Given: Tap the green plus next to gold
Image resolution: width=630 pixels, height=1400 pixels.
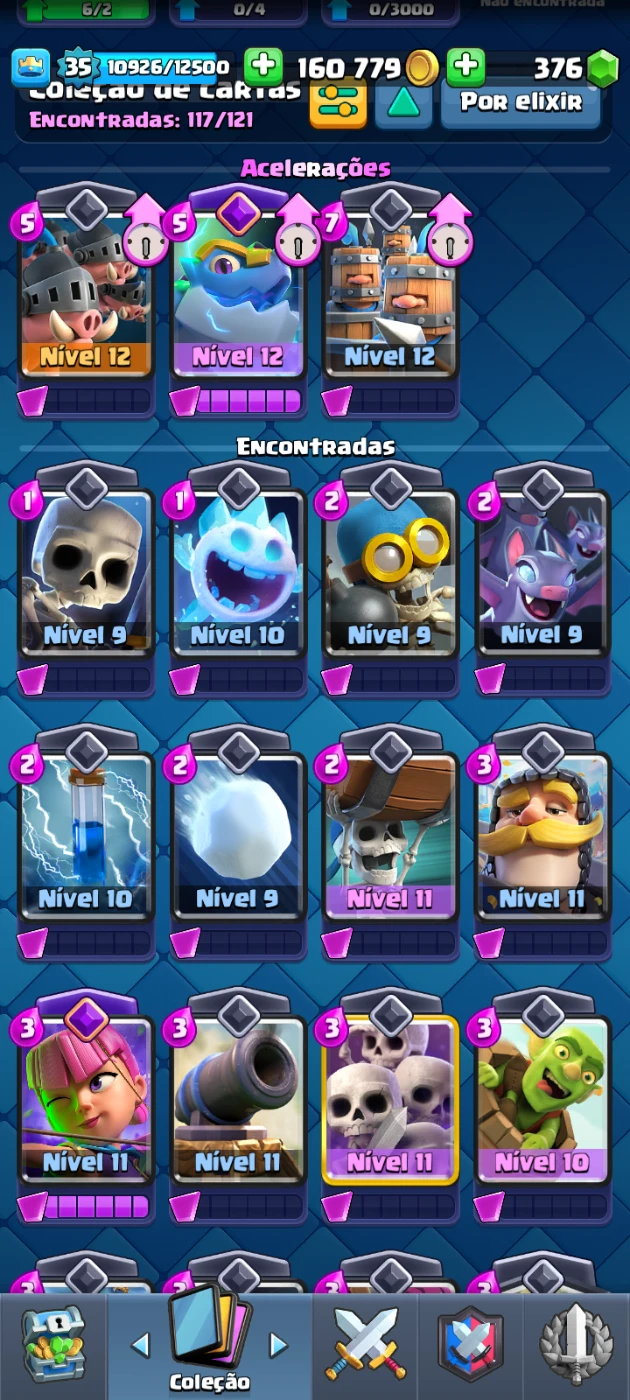Looking at the screenshot, I should [x=263, y=67].
